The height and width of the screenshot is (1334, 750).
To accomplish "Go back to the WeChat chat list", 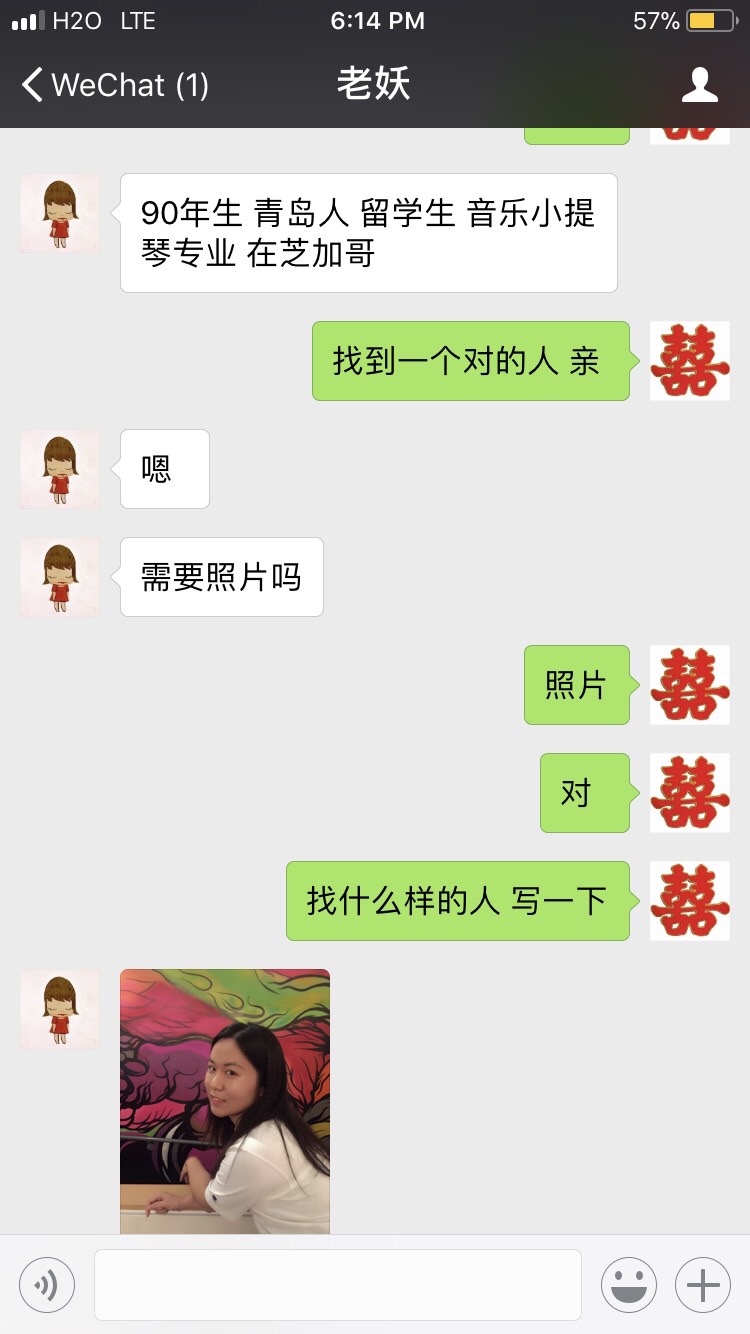I will point(112,85).
